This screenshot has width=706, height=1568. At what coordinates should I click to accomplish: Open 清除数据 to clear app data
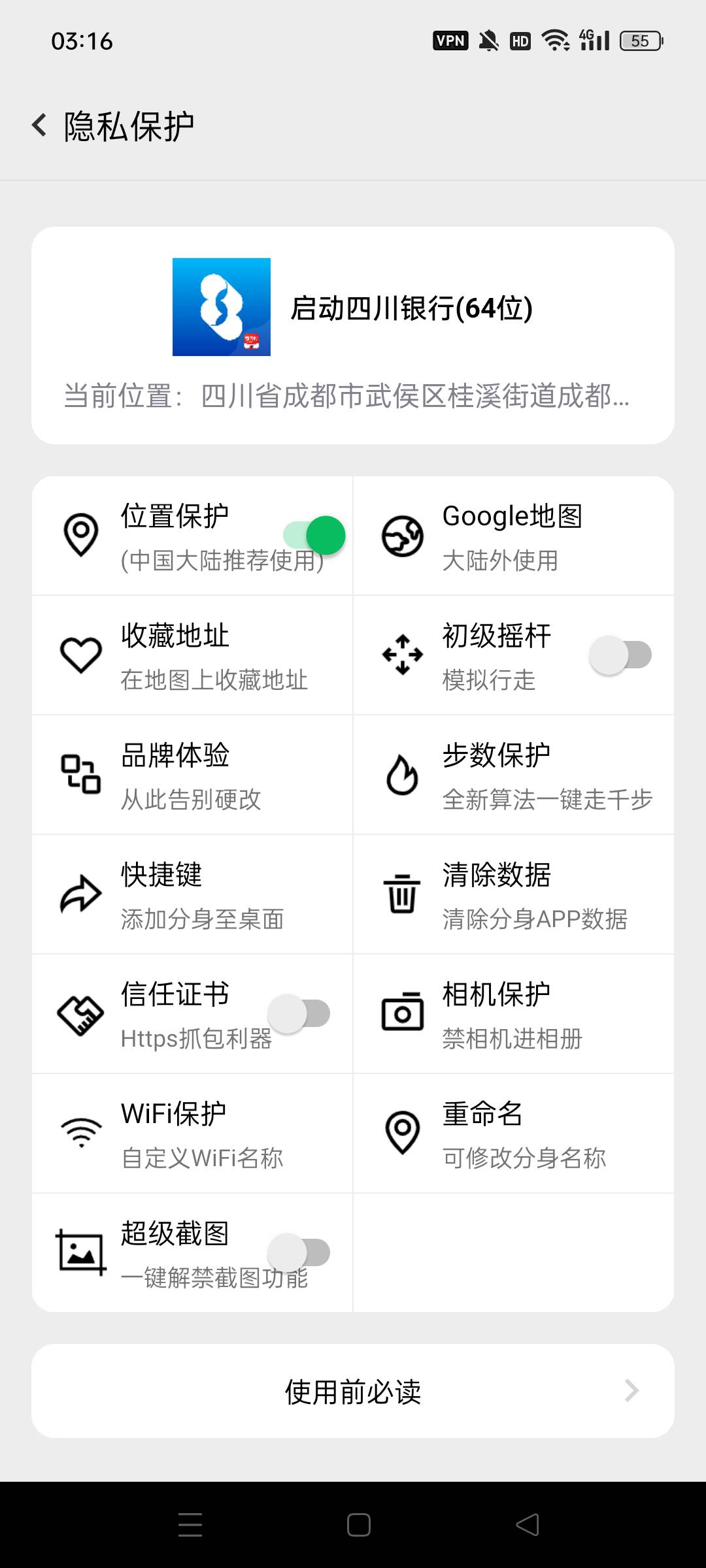click(514, 894)
